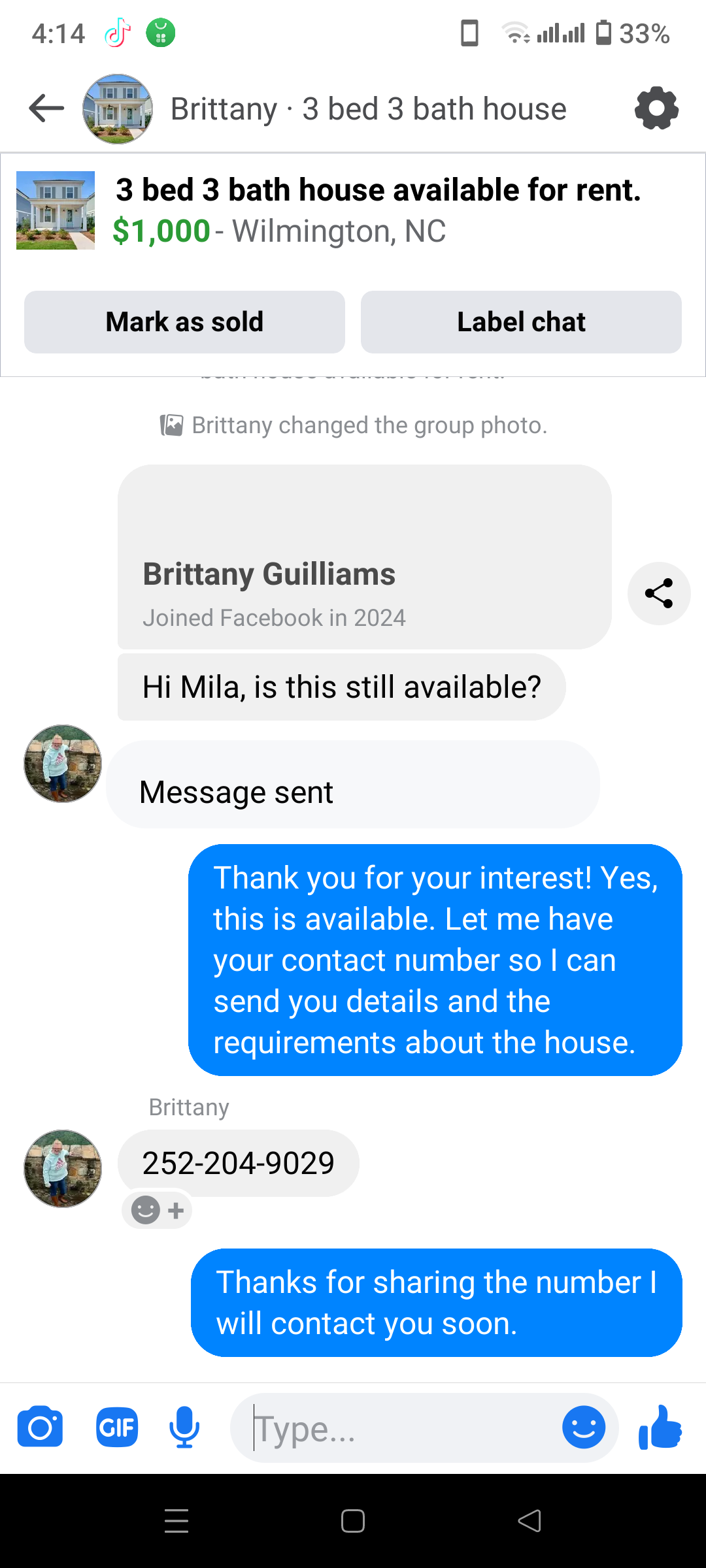Open camera to send a photo
Screen dimensions: 706x1568
tap(40, 1428)
